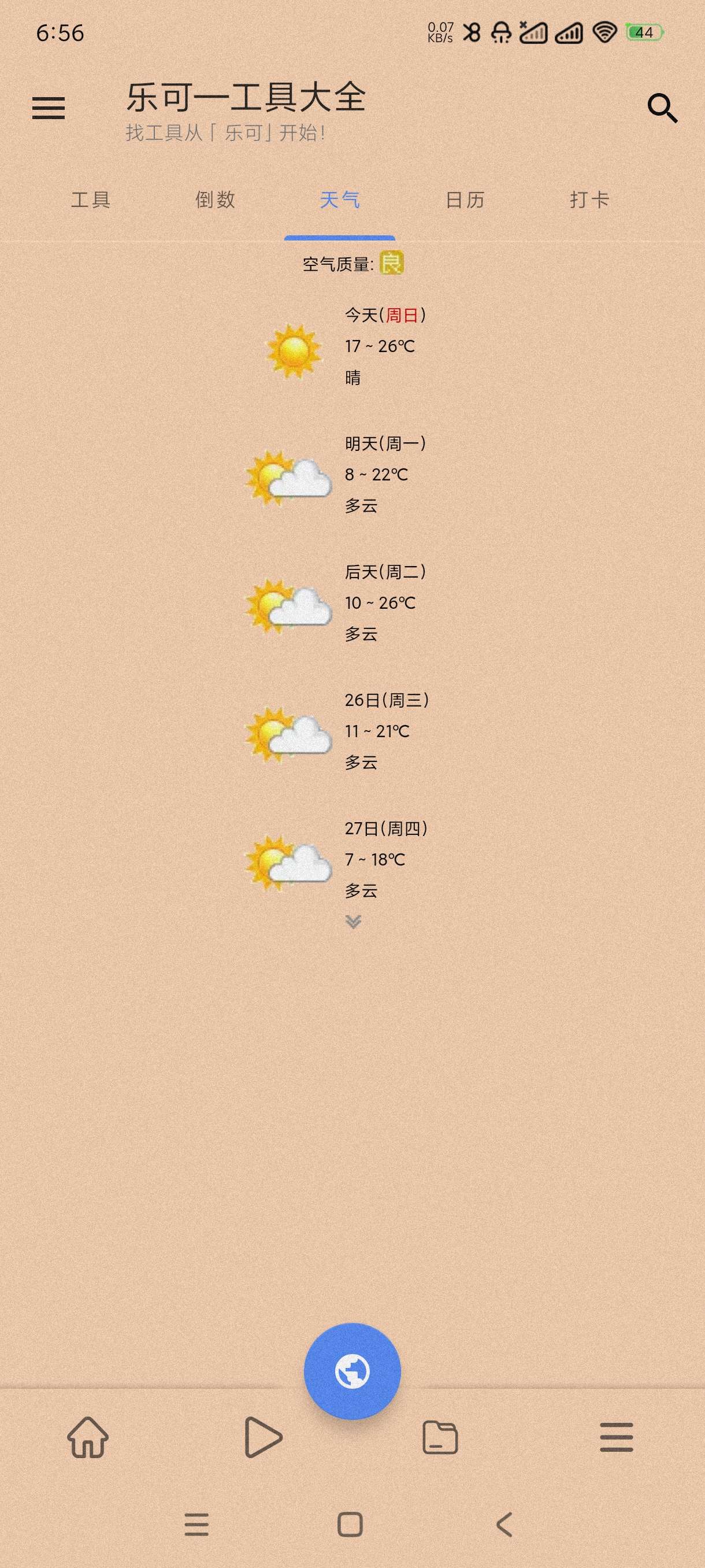The image size is (705, 1568).
Task: Open the home icon in the bottom bar
Action: [x=88, y=1438]
